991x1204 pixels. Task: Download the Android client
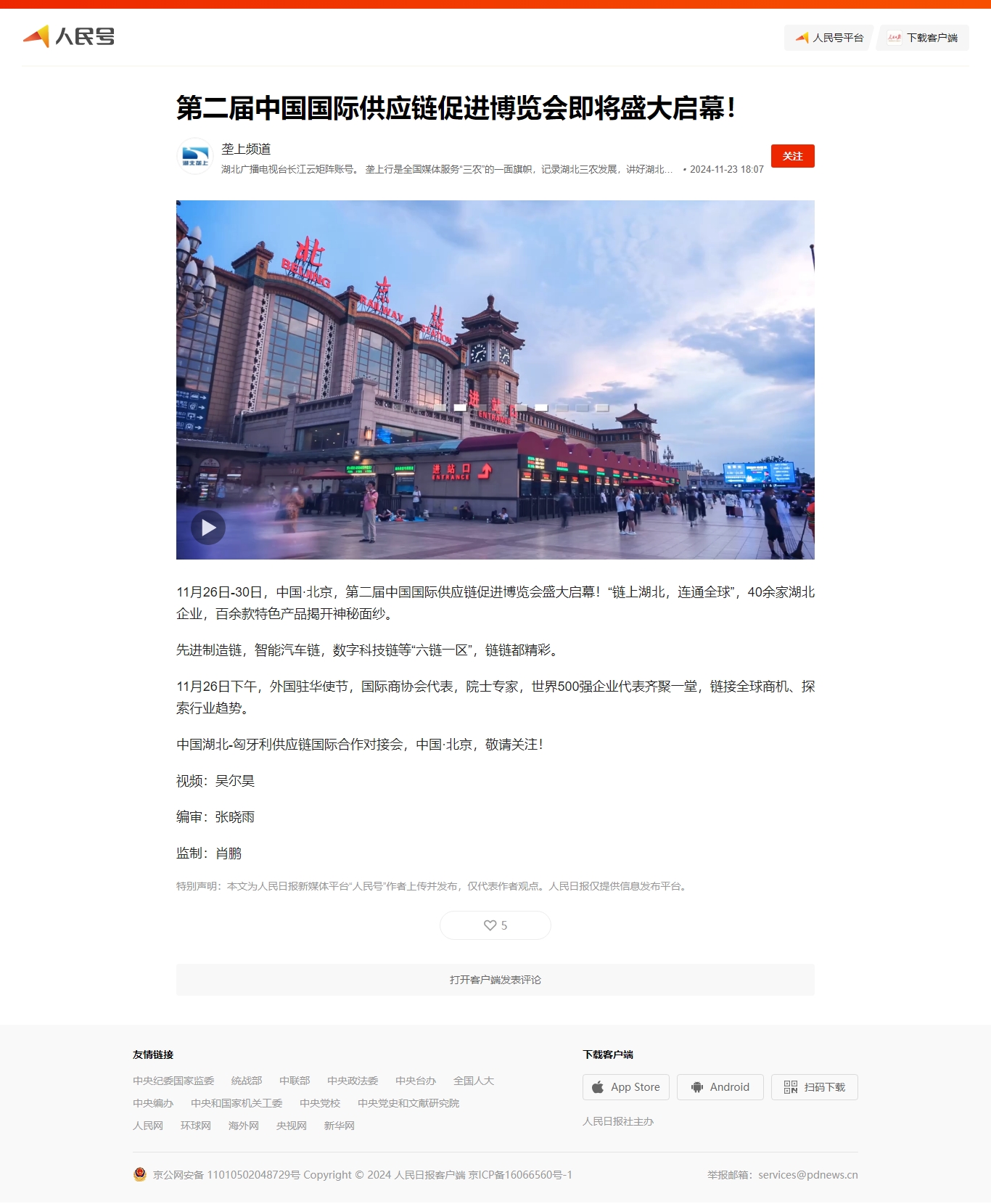coord(720,1087)
